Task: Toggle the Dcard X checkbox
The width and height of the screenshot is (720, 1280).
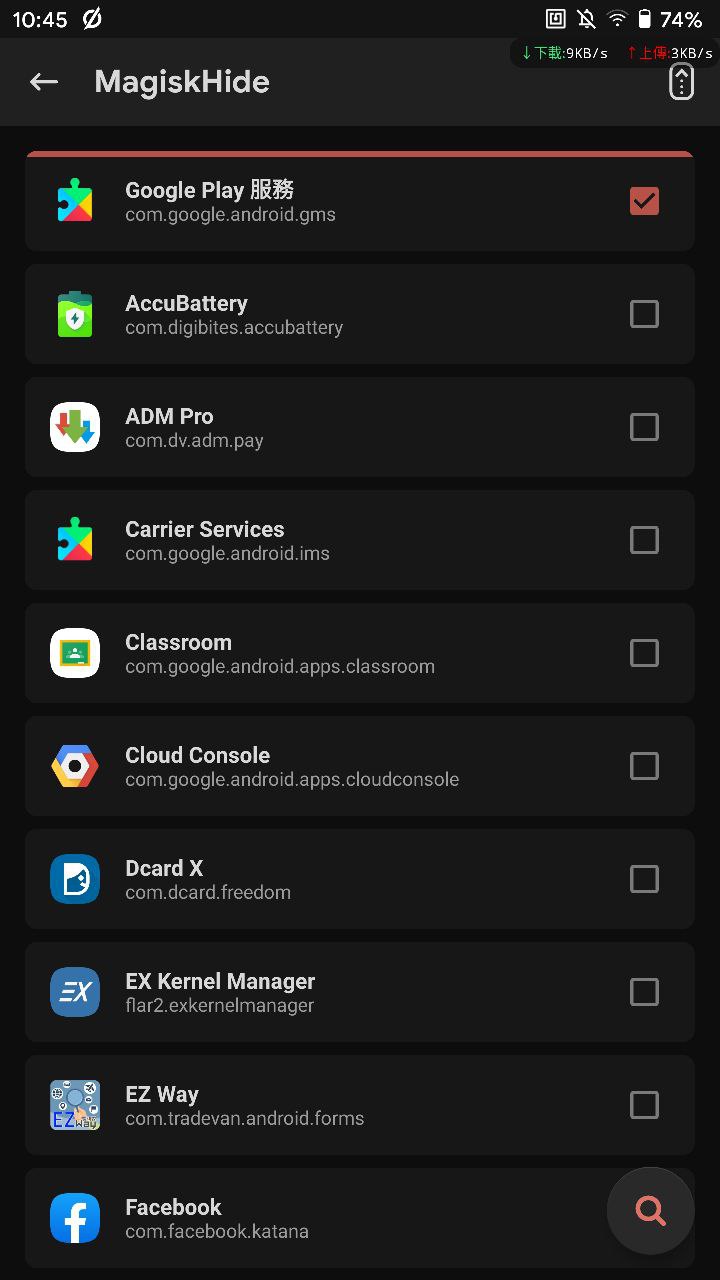Action: [644, 879]
